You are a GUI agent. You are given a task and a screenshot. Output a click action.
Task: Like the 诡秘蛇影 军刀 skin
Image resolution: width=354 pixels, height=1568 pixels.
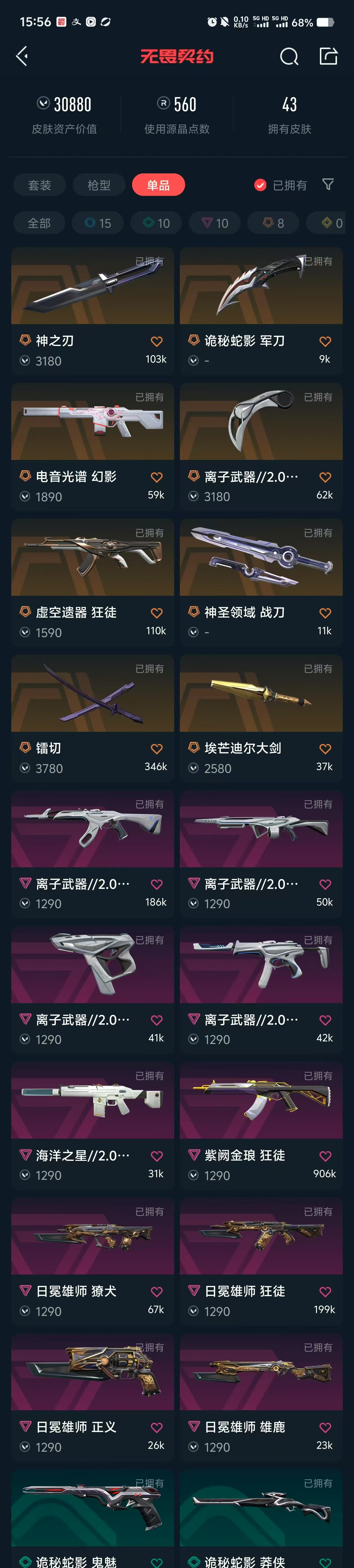325,341
